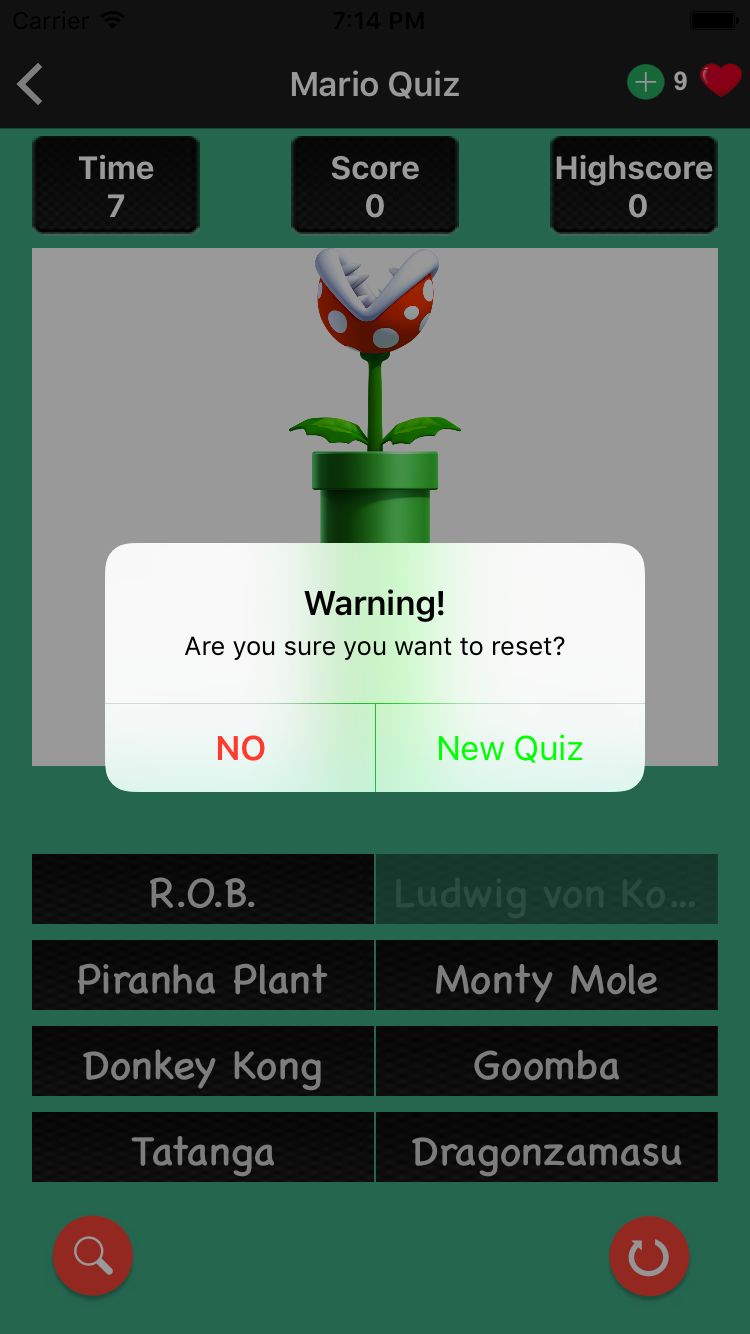Pick the Dragonzamasu option
The height and width of the screenshot is (1334, 750).
(547, 1147)
